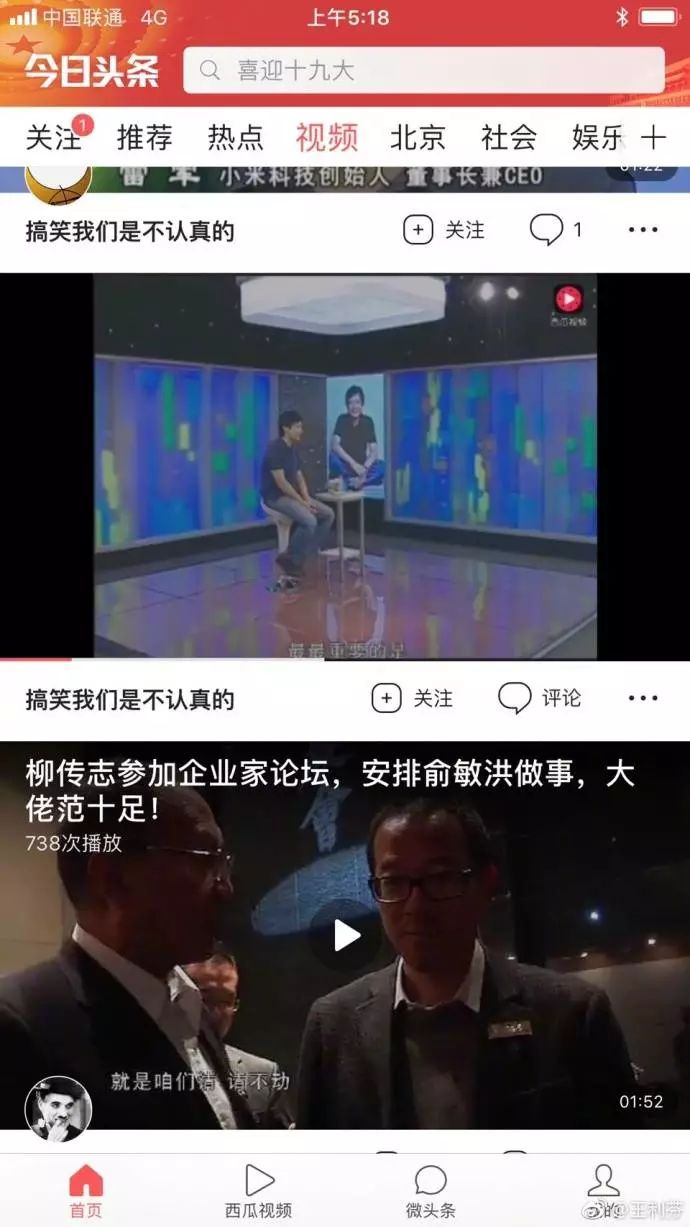Switch to the 北京 tab
This screenshot has height=1227, width=690.
tap(417, 137)
